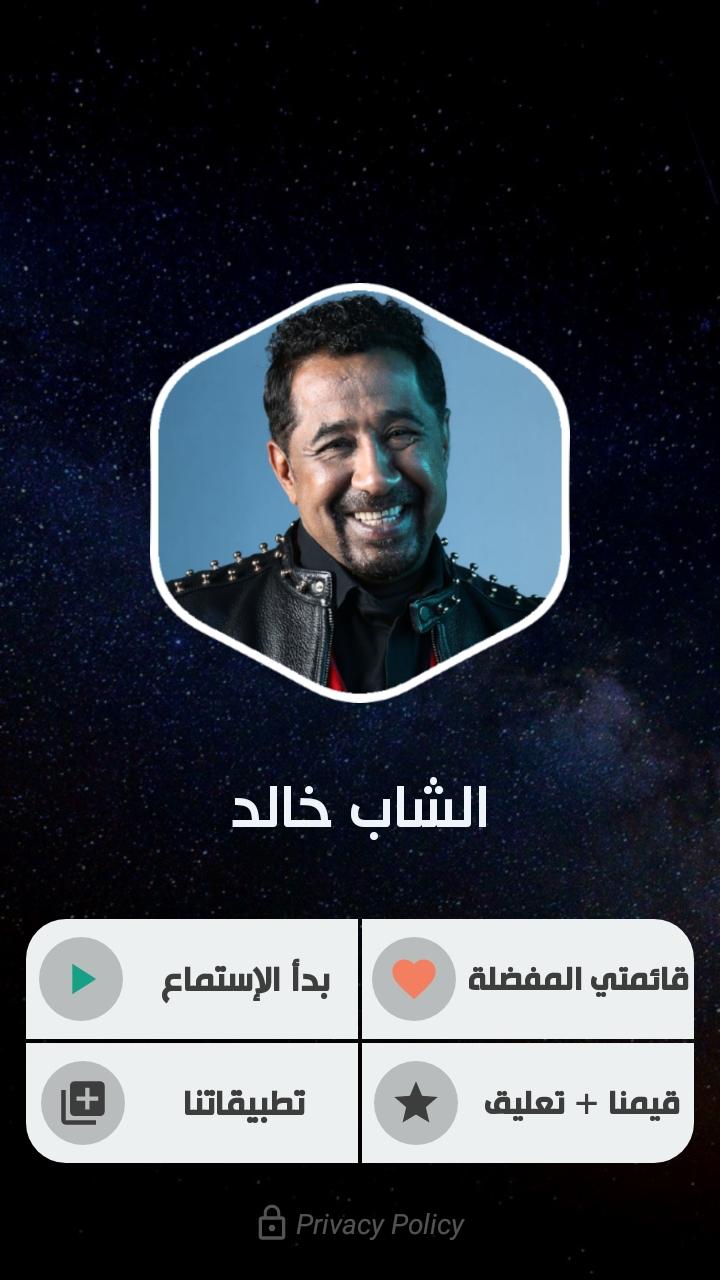
Task: Start listening with the بدأ الإستماع button
Action: (x=192, y=979)
